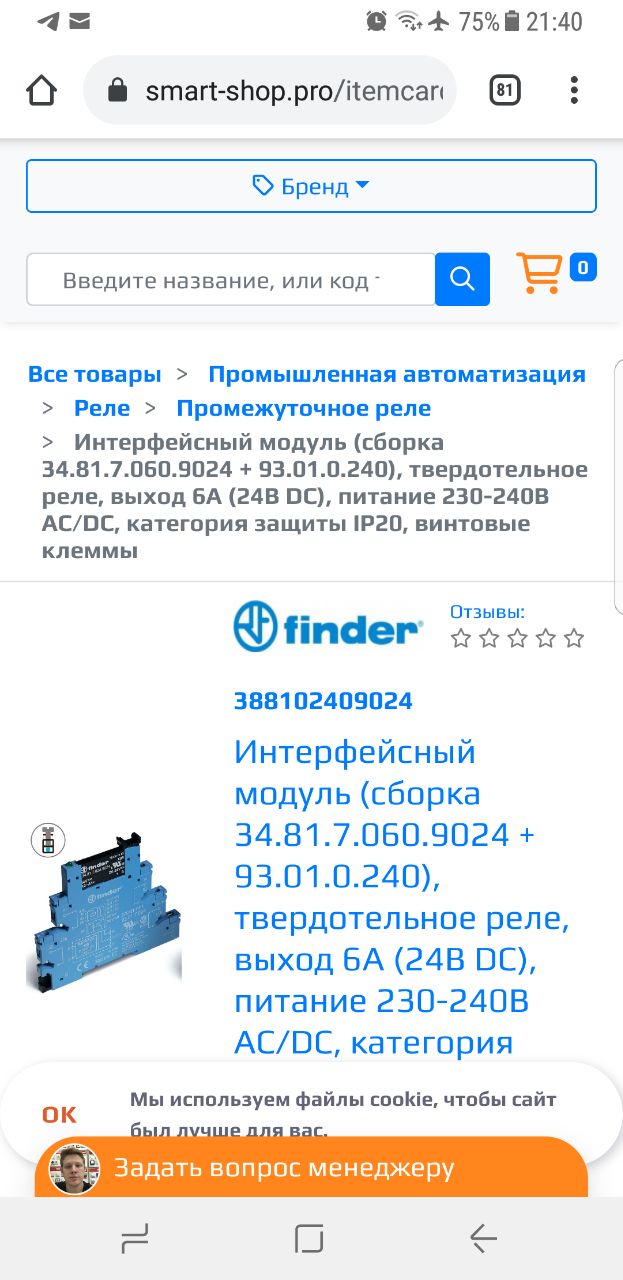The image size is (623, 1280).
Task: Tap Задать вопрос менеджеру button
Action: pyautogui.click(x=311, y=1167)
